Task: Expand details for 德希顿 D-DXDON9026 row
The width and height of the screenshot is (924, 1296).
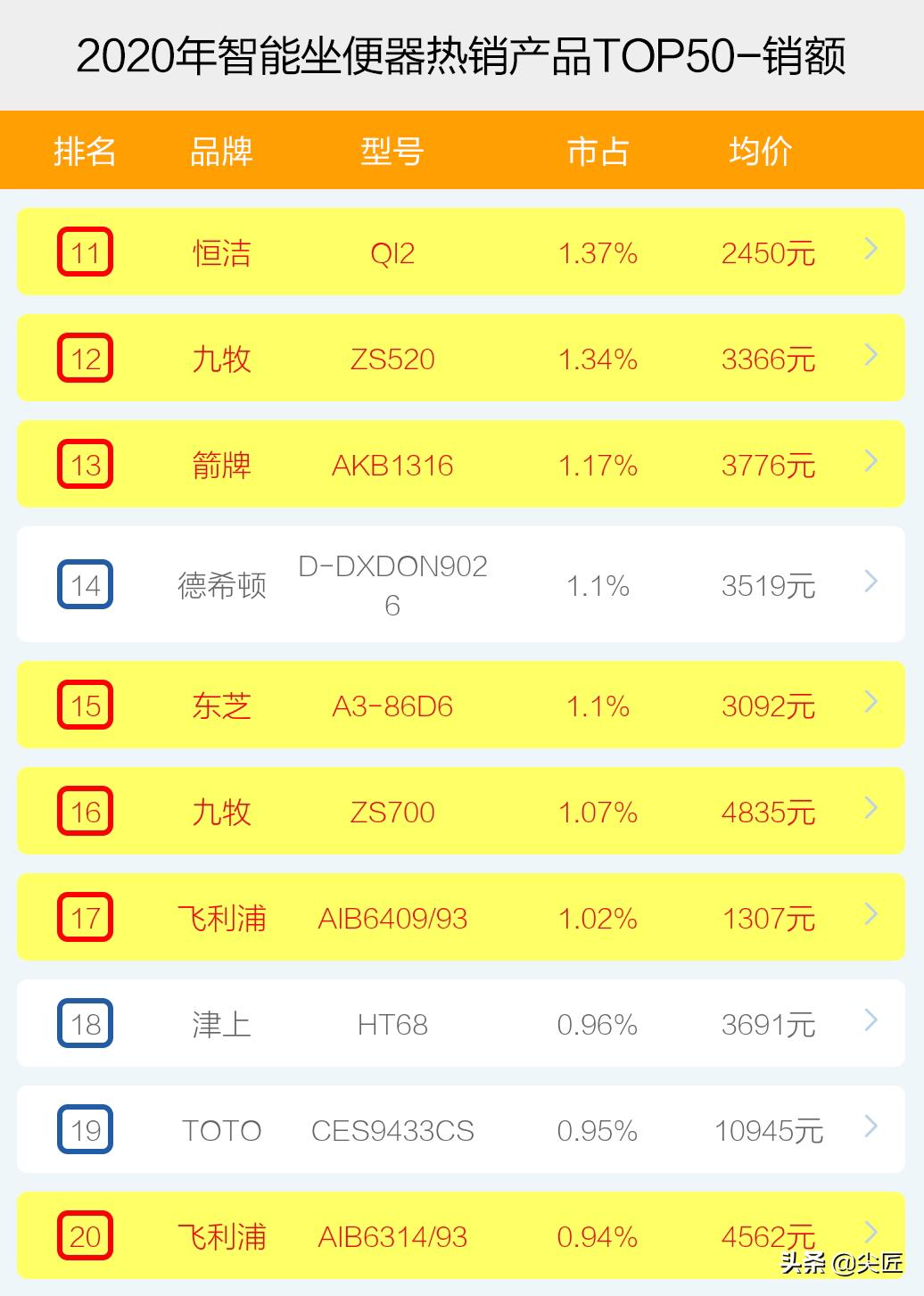Action: coord(870,583)
